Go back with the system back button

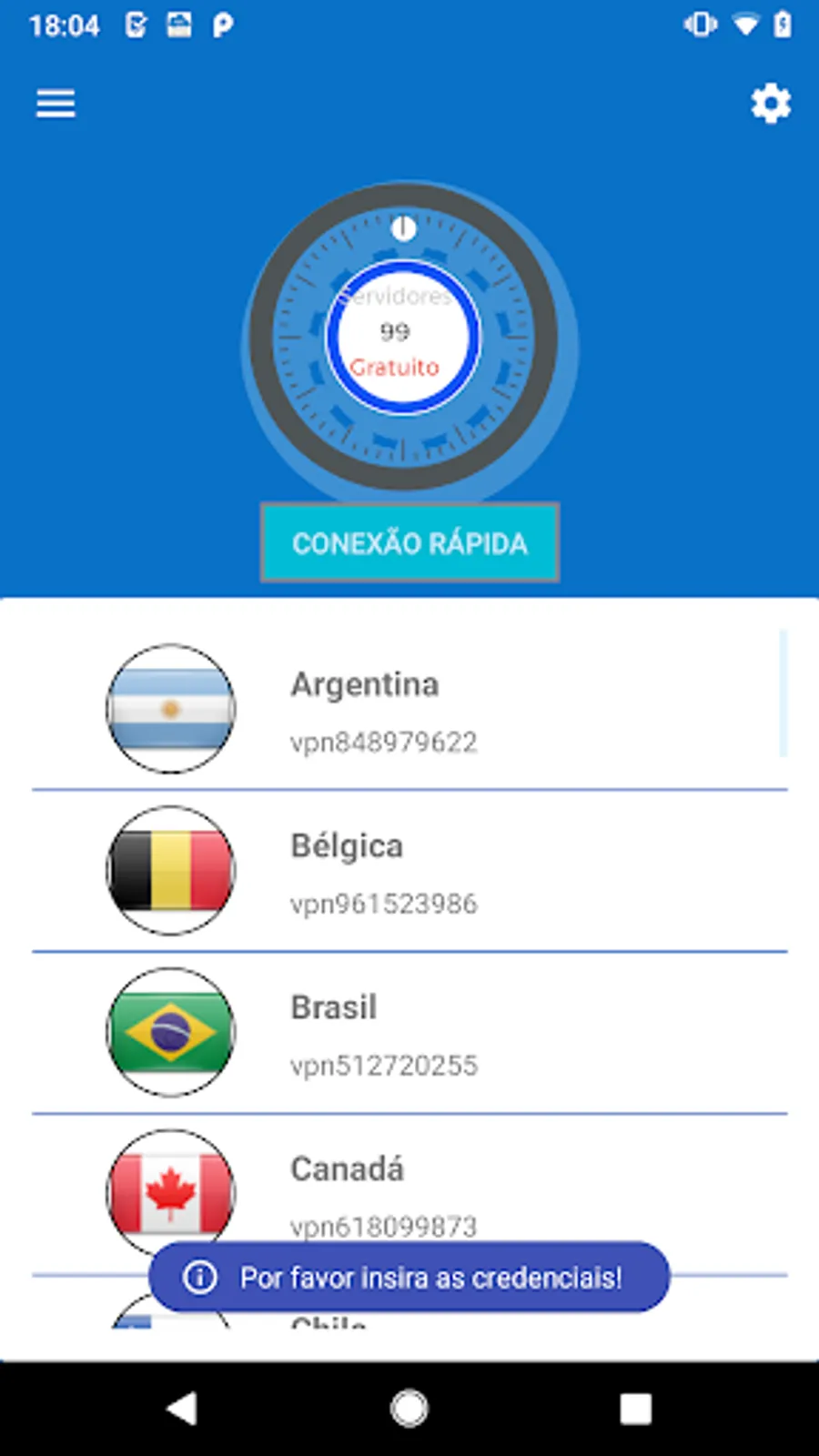pos(182,1408)
